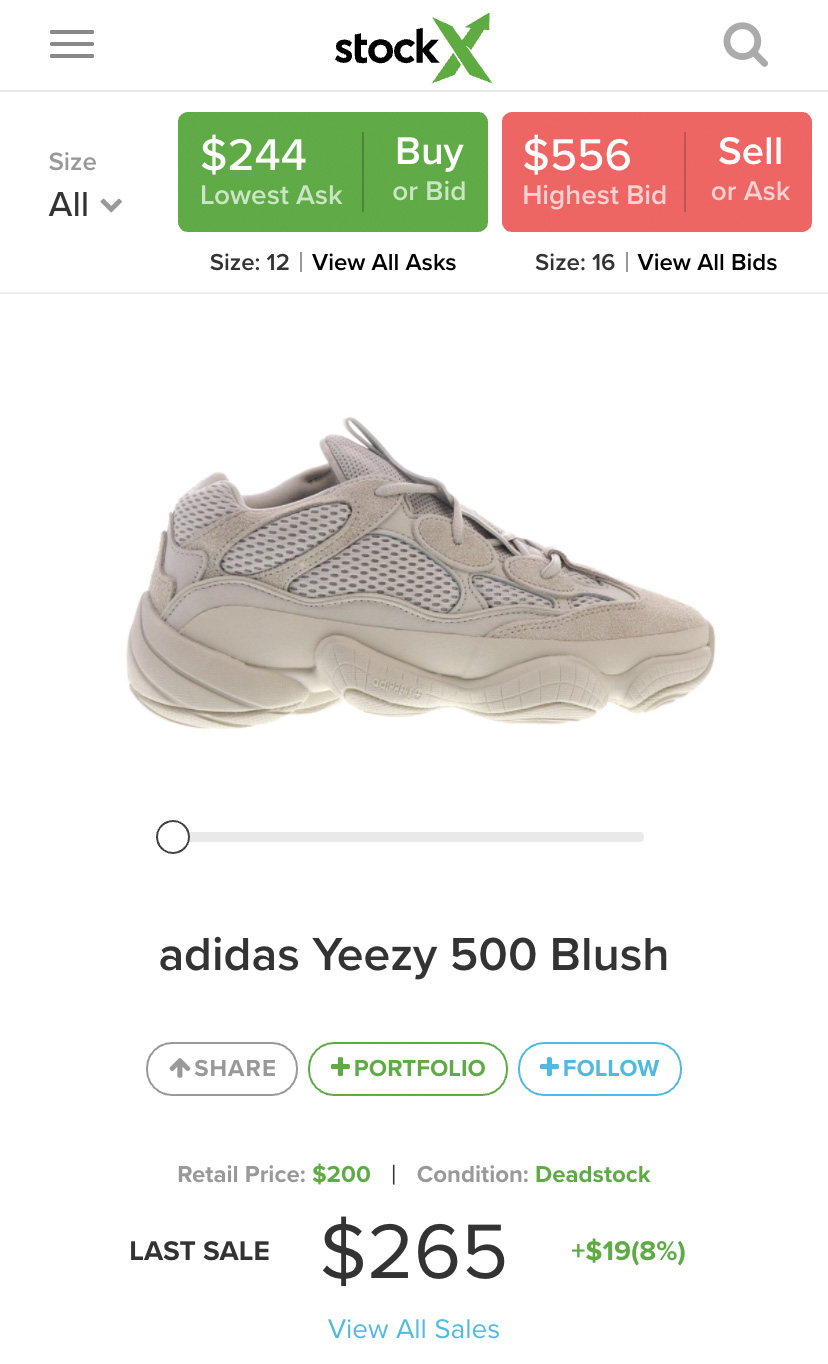The height and width of the screenshot is (1364, 828).
Task: Follow this sneaker
Action: (599, 1068)
